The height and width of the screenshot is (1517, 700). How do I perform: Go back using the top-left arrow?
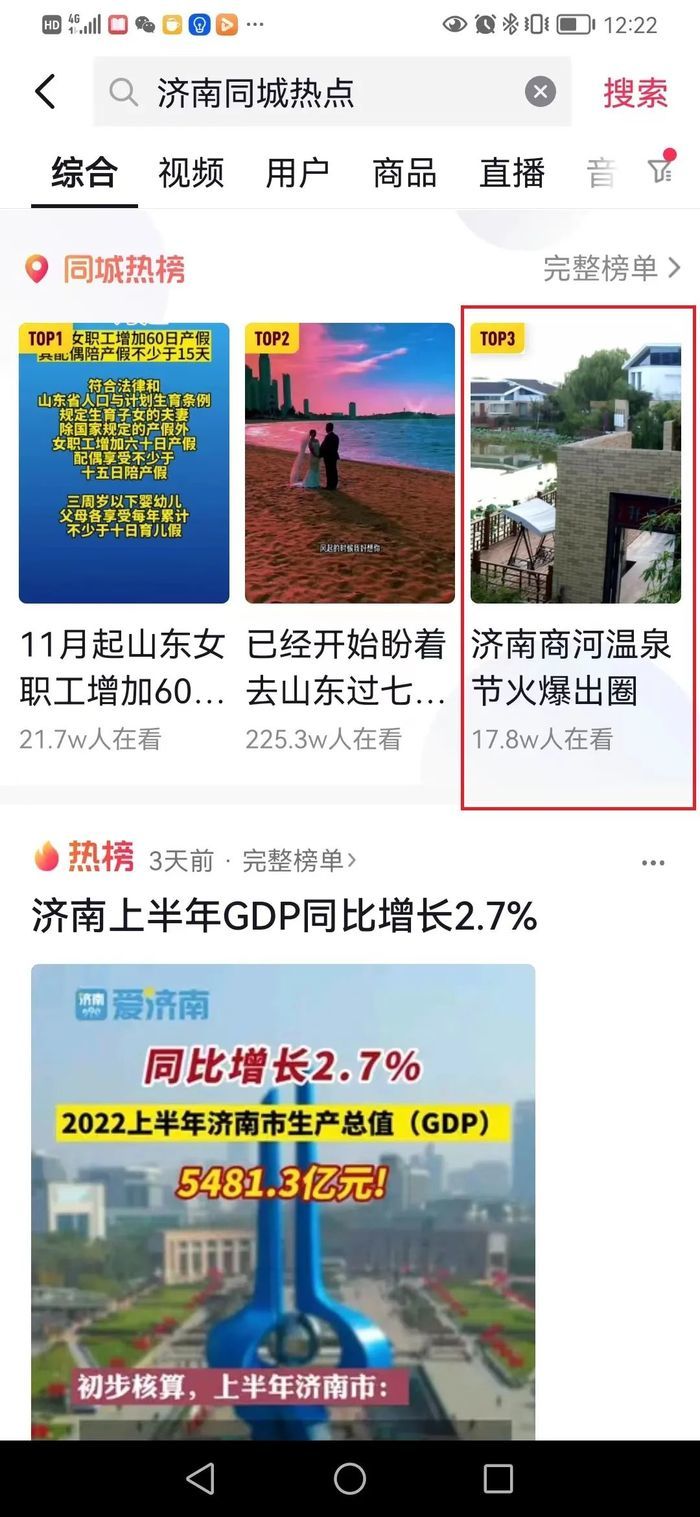[45, 92]
